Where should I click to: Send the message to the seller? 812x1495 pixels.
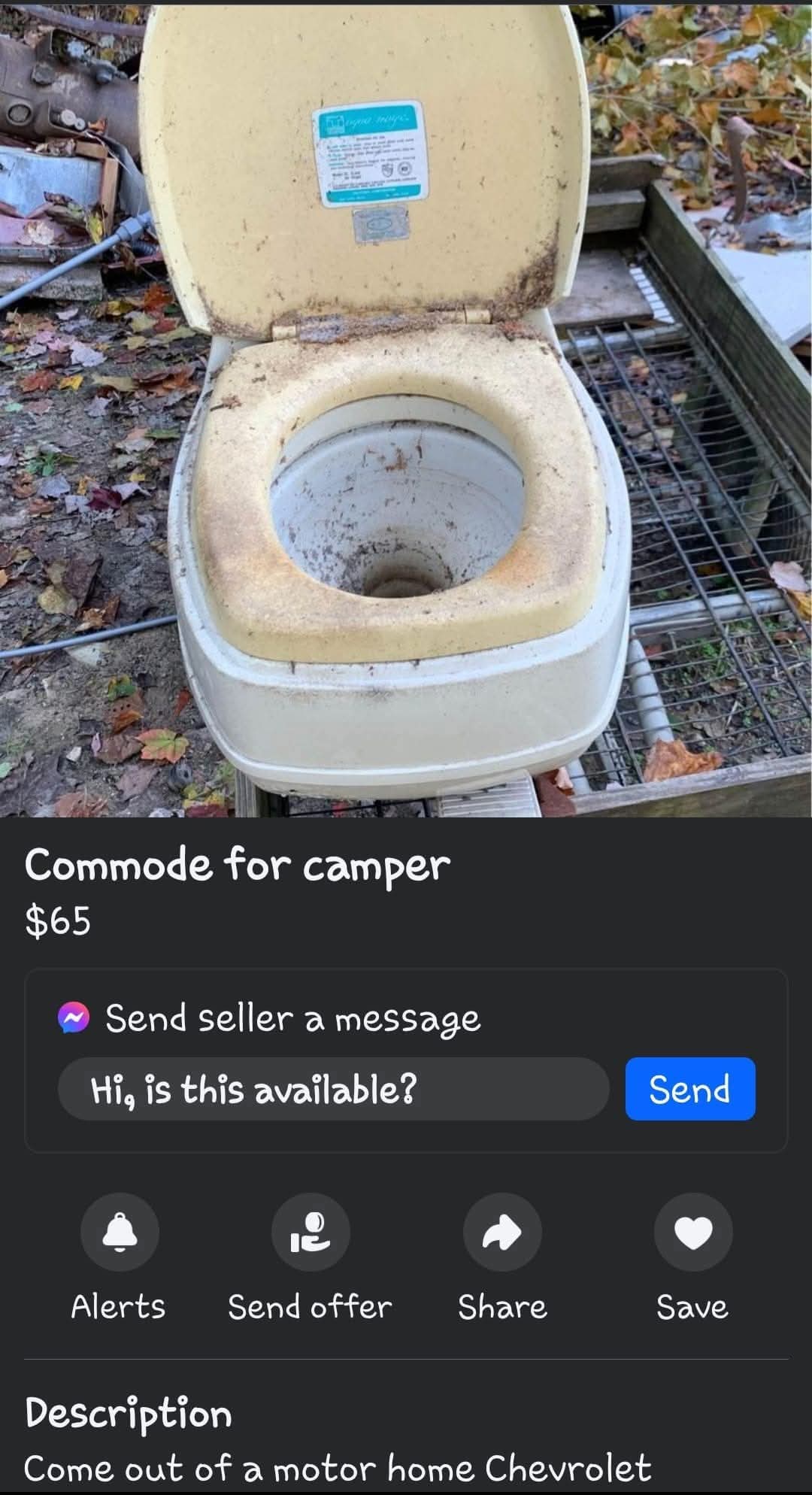(689, 1089)
